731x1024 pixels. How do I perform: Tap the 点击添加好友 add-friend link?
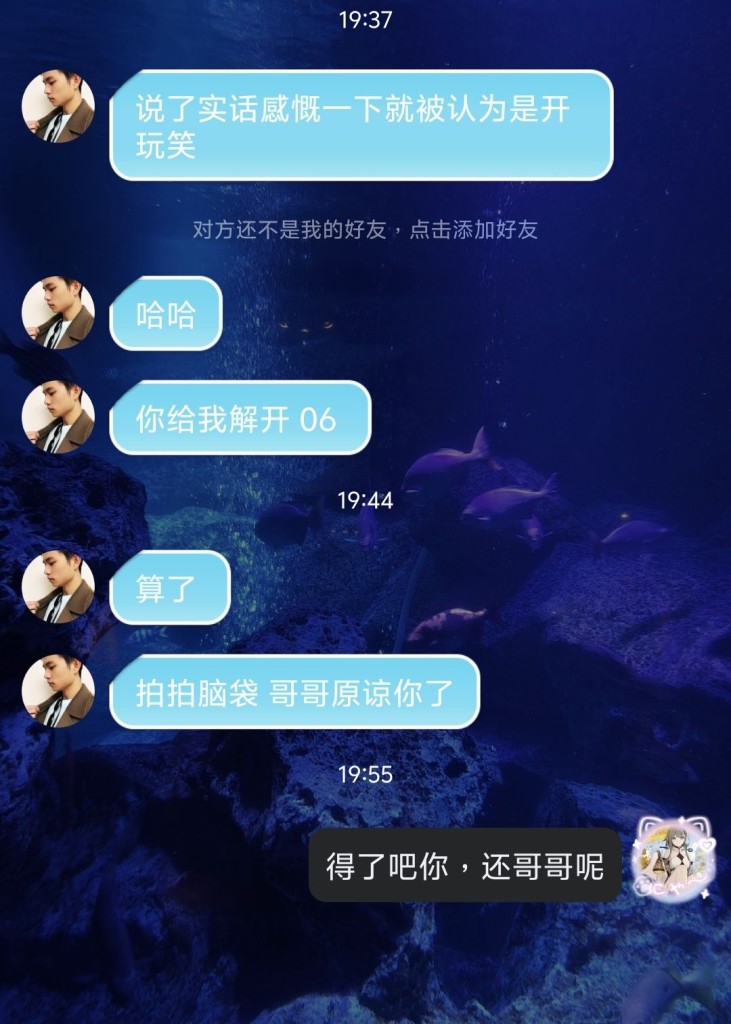point(474,230)
